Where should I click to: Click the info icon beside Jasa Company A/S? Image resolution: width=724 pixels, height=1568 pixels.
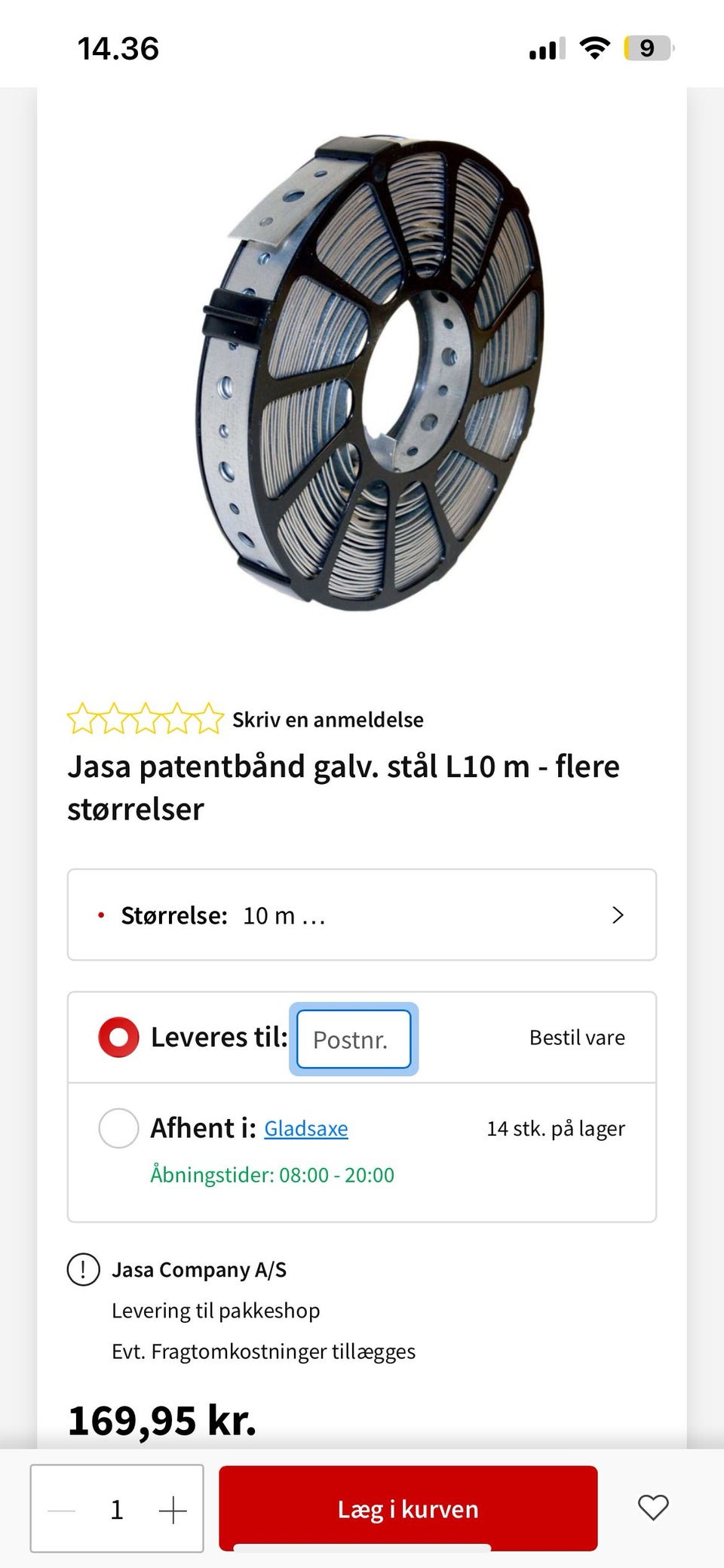(83, 1269)
